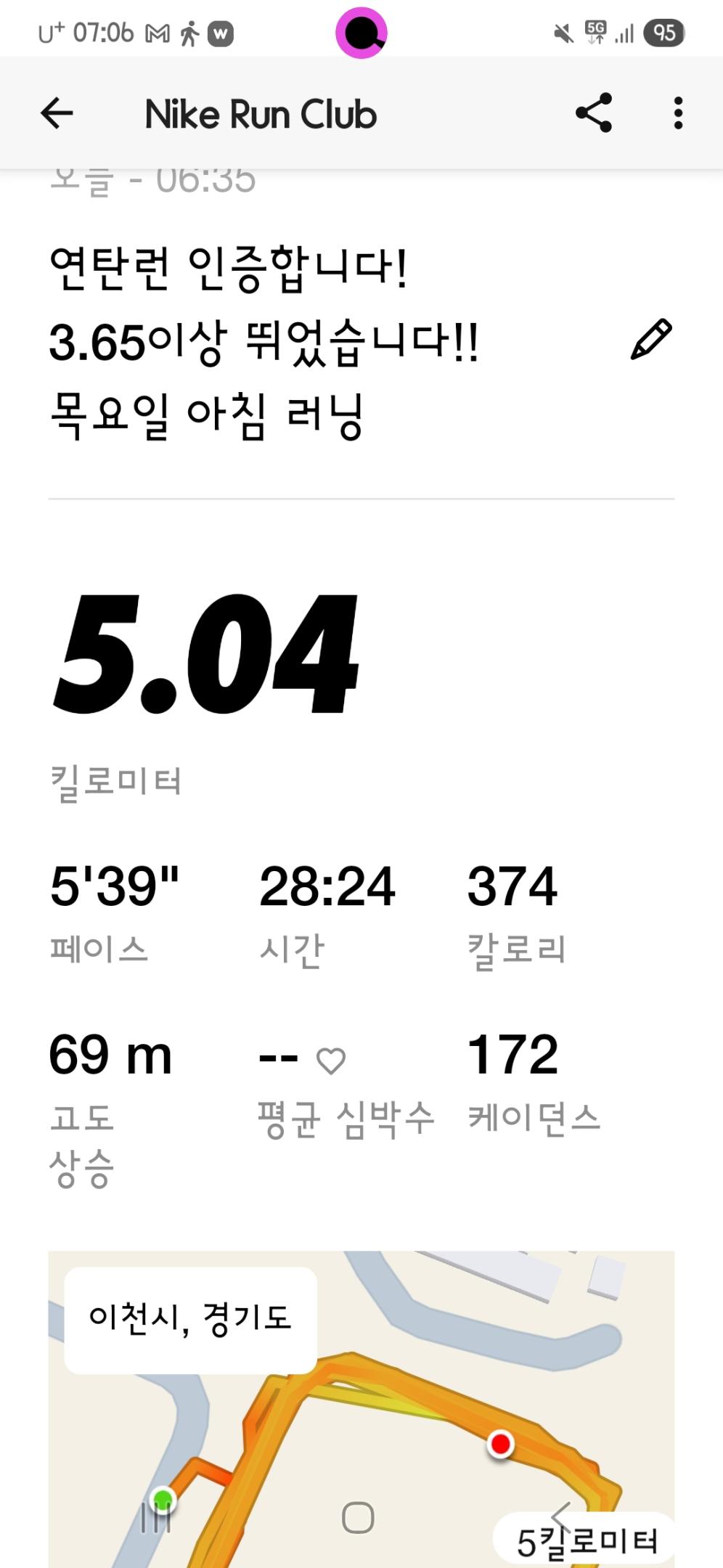Screen dimensions: 723x1568
Task: Open recent apps from navigation bar
Action: 156,1517
